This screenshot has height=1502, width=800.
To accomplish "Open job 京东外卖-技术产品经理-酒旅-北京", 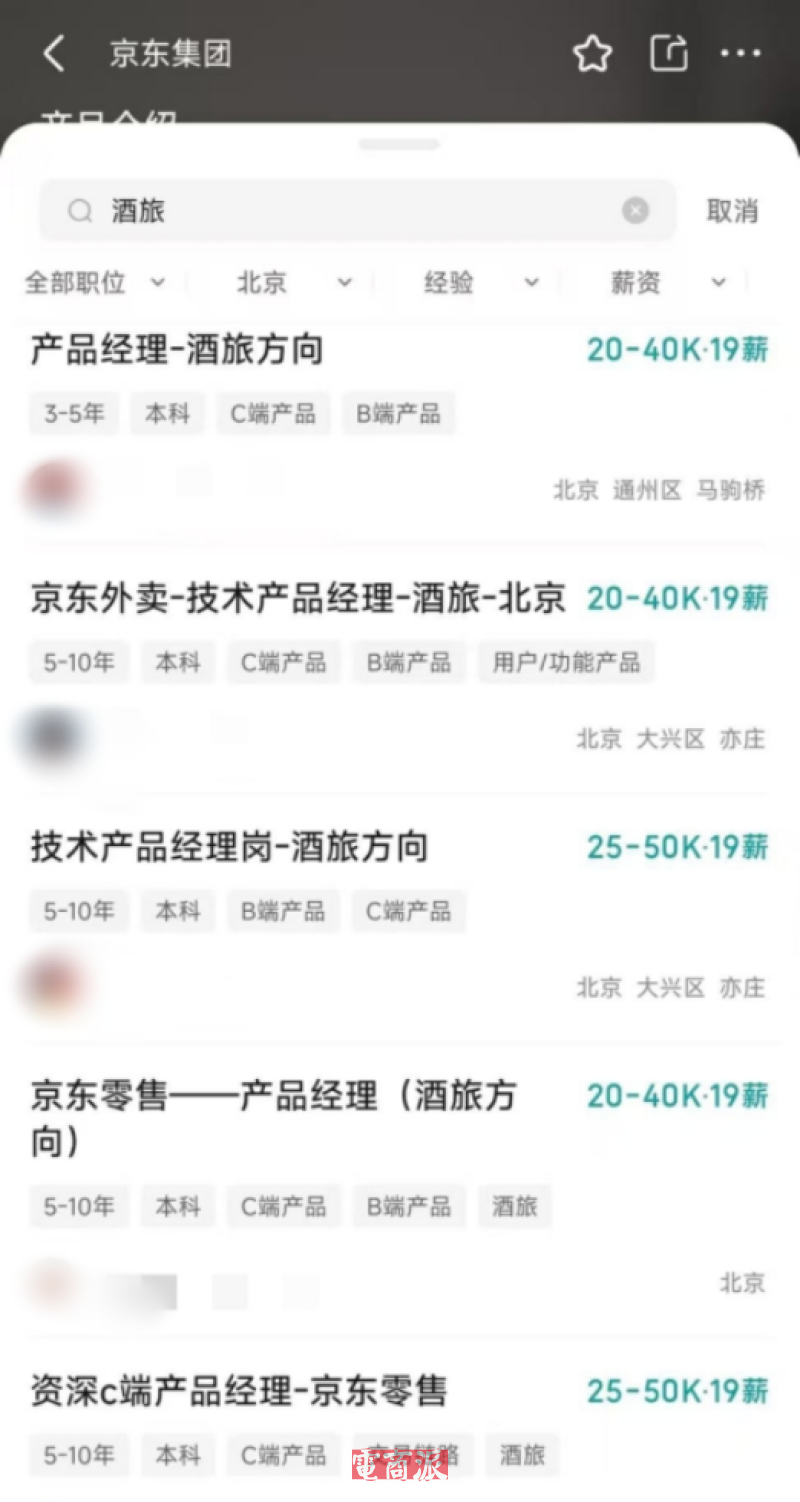I will point(298,599).
